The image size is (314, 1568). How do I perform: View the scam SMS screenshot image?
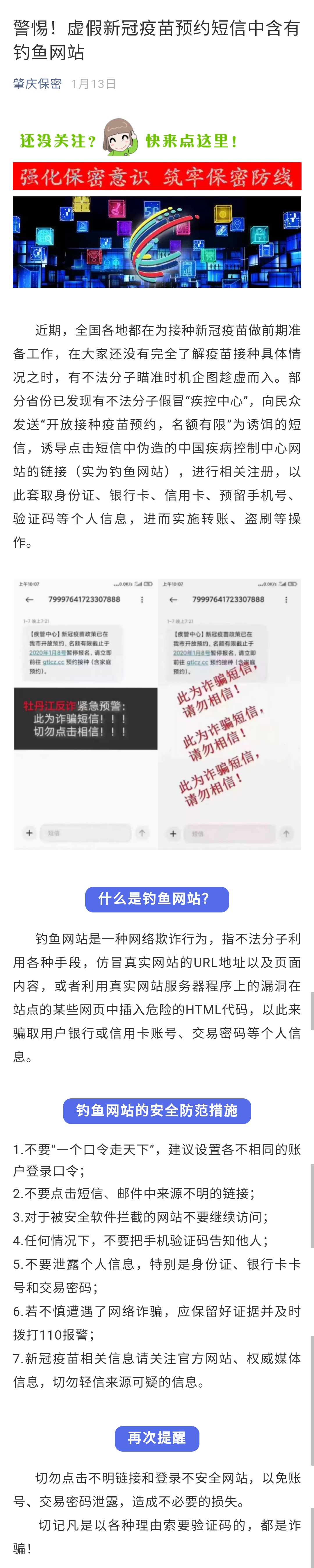pyautogui.click(x=156, y=713)
